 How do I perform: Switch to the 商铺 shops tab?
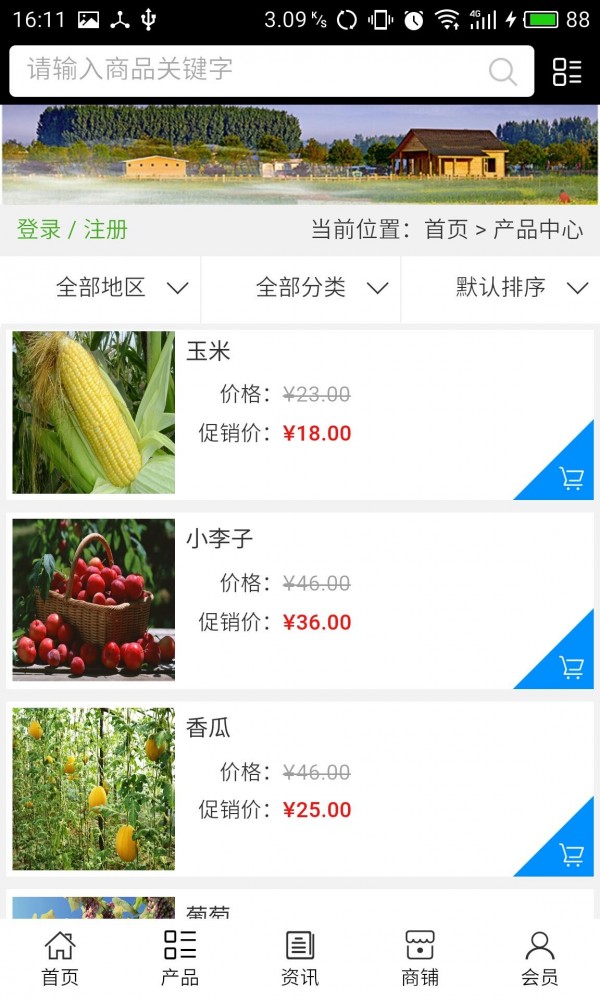pyautogui.click(x=420, y=958)
